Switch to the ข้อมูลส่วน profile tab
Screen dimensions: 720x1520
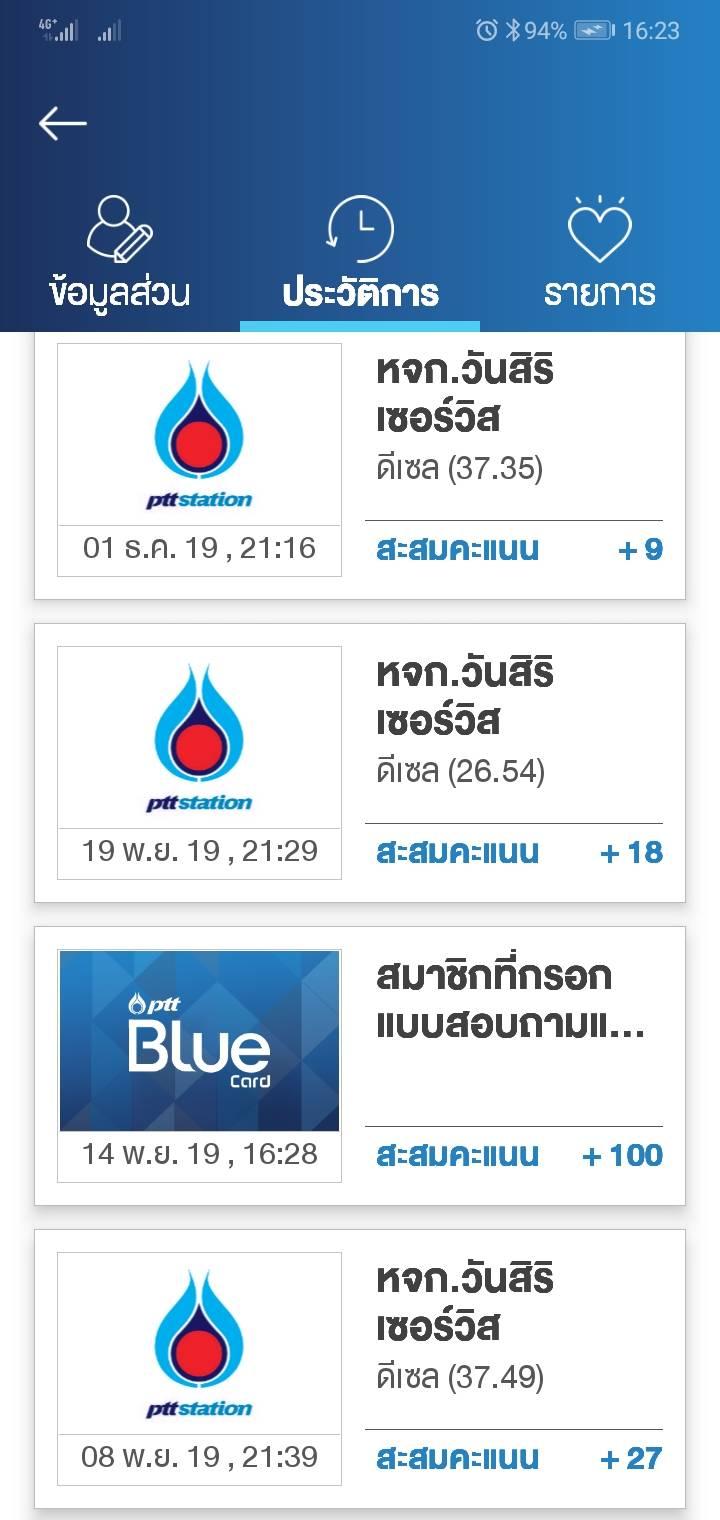[120, 253]
